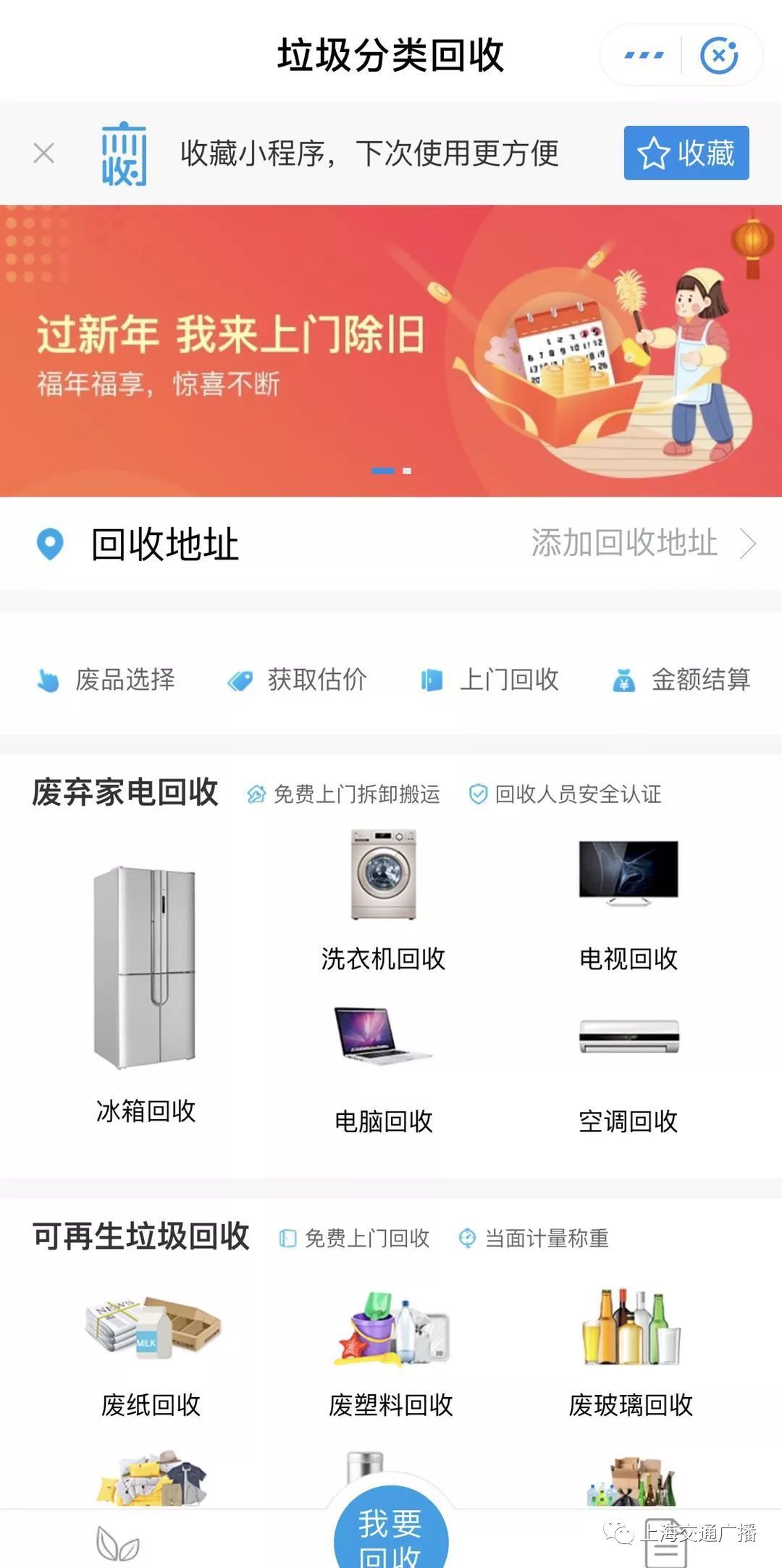
Task: Select the second carousel indicator dot
Action: click(406, 471)
